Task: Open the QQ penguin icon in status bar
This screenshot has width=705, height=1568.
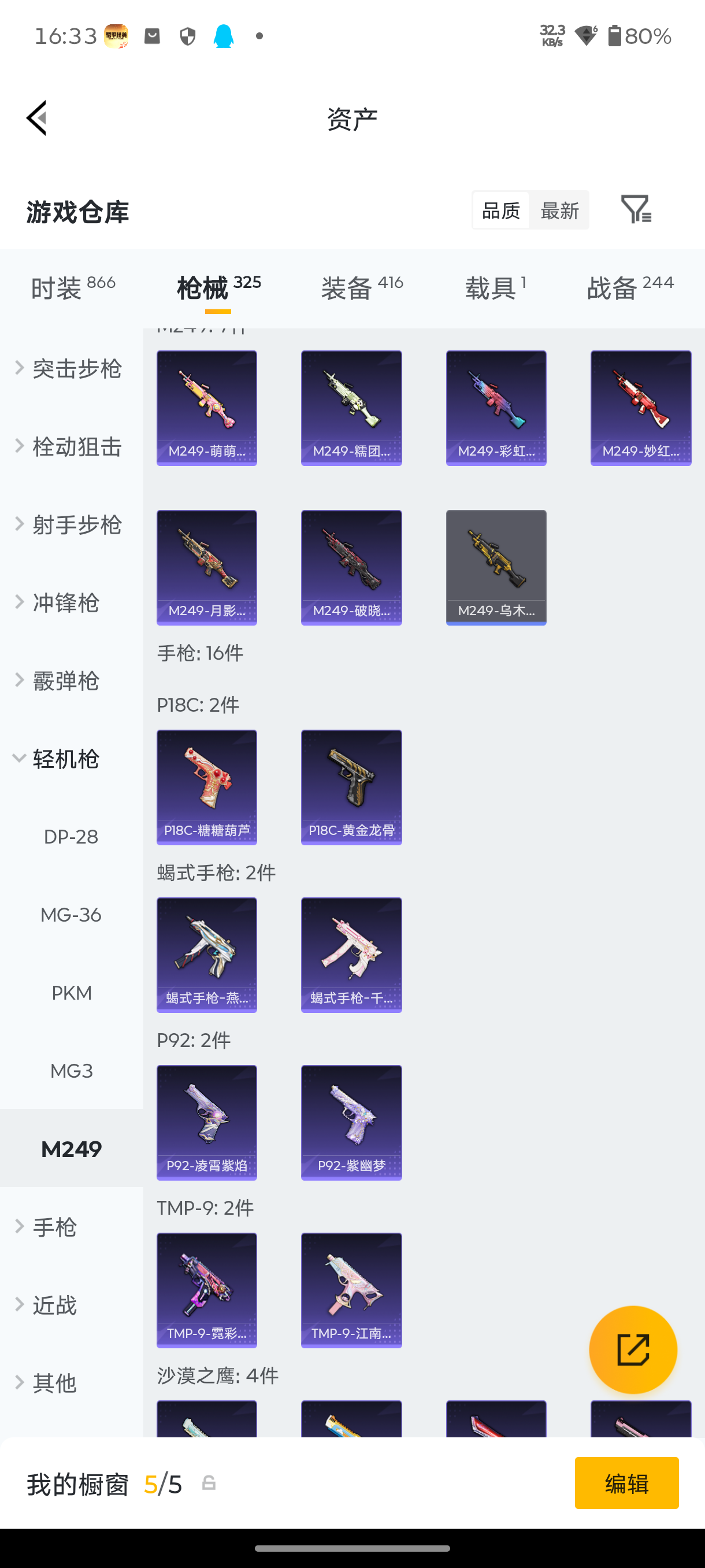Action: (x=223, y=36)
